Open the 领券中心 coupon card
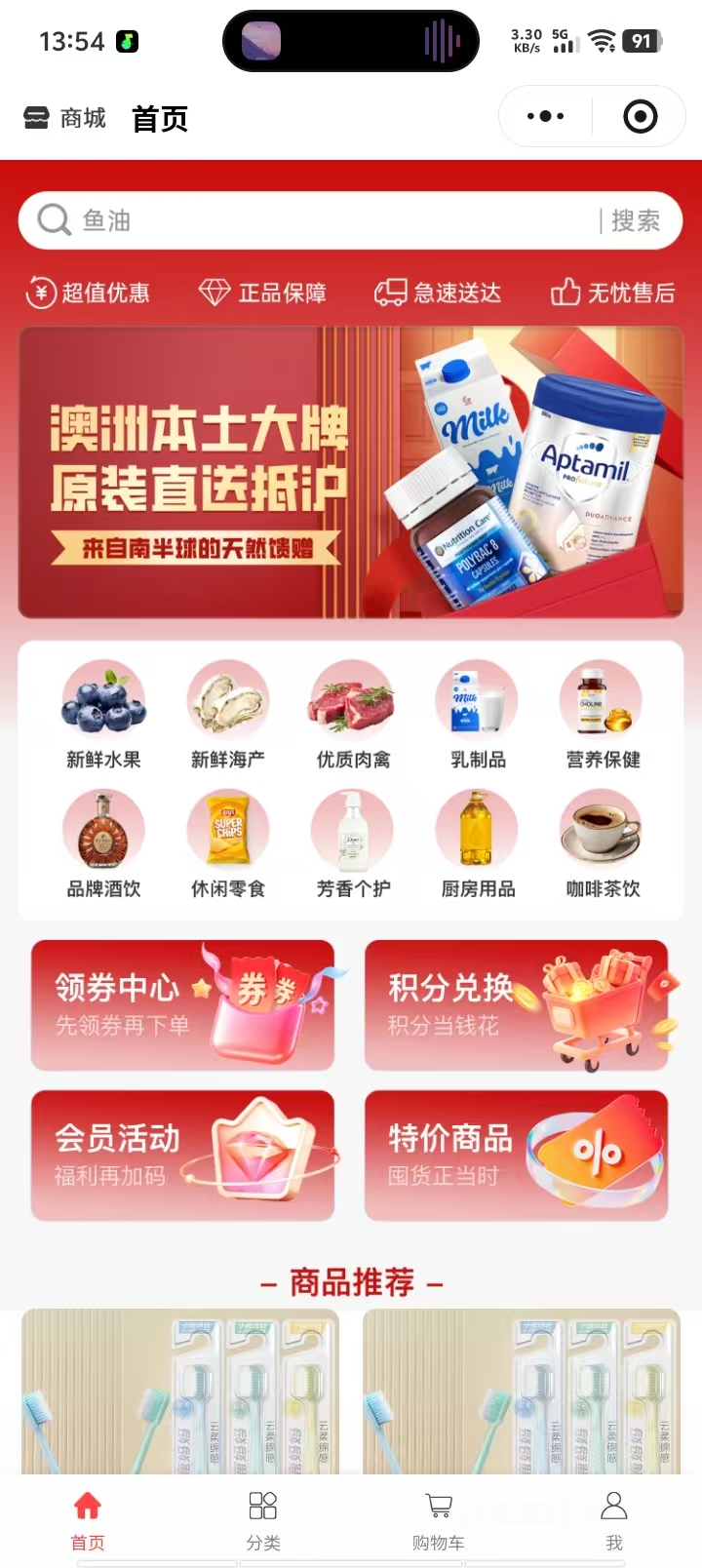The image size is (702, 1568). tap(182, 1004)
